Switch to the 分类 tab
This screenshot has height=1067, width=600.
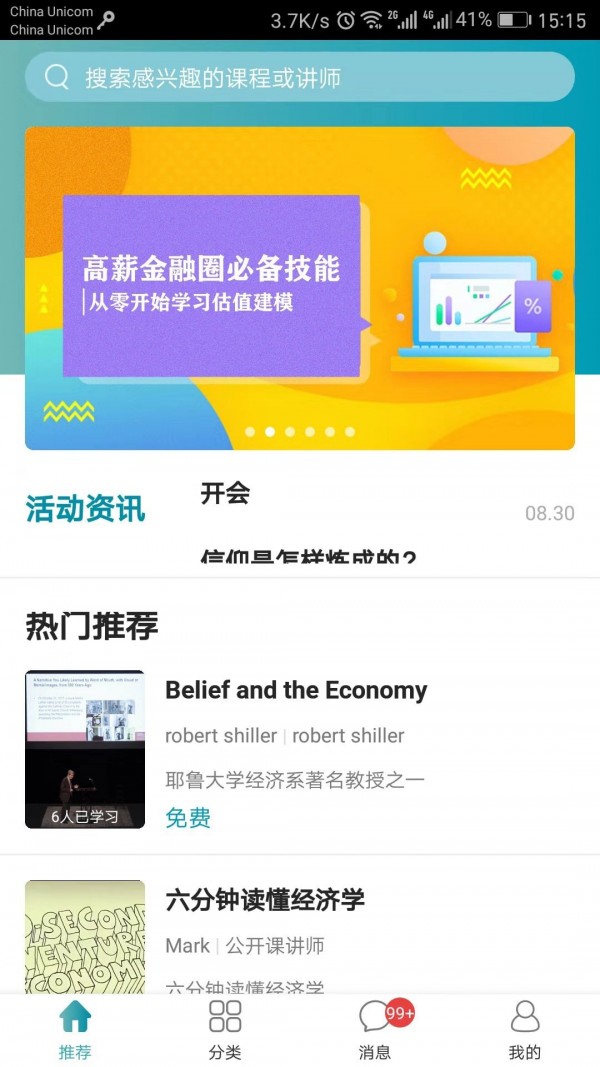click(225, 1030)
